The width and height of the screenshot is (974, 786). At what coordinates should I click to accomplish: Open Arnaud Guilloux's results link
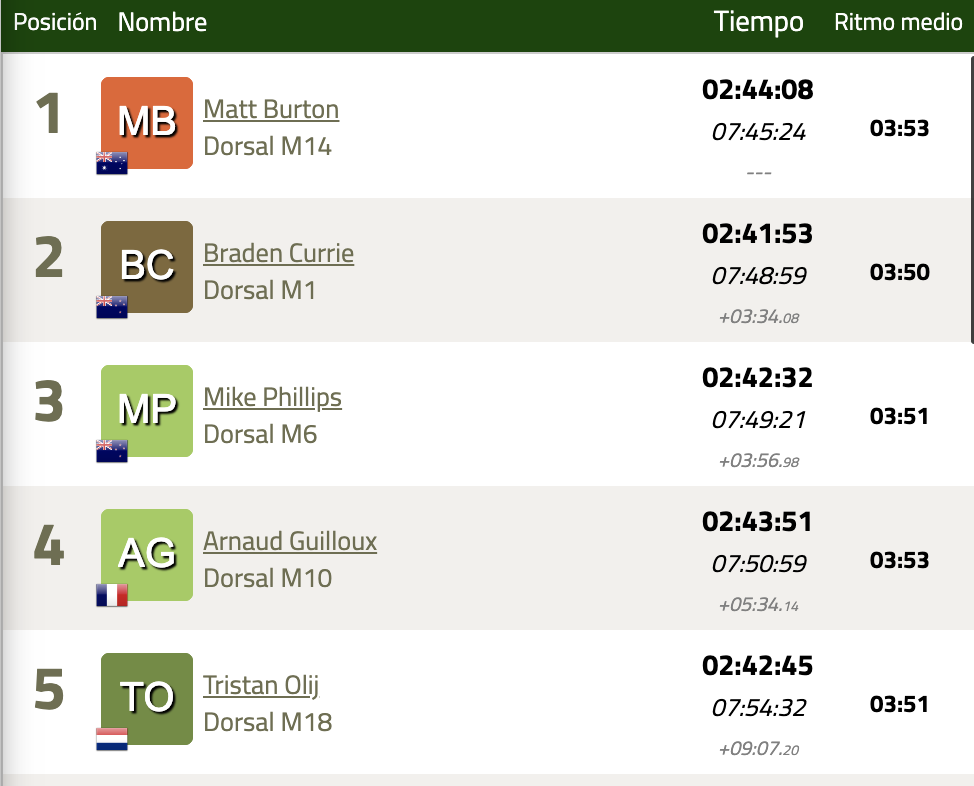[290, 541]
